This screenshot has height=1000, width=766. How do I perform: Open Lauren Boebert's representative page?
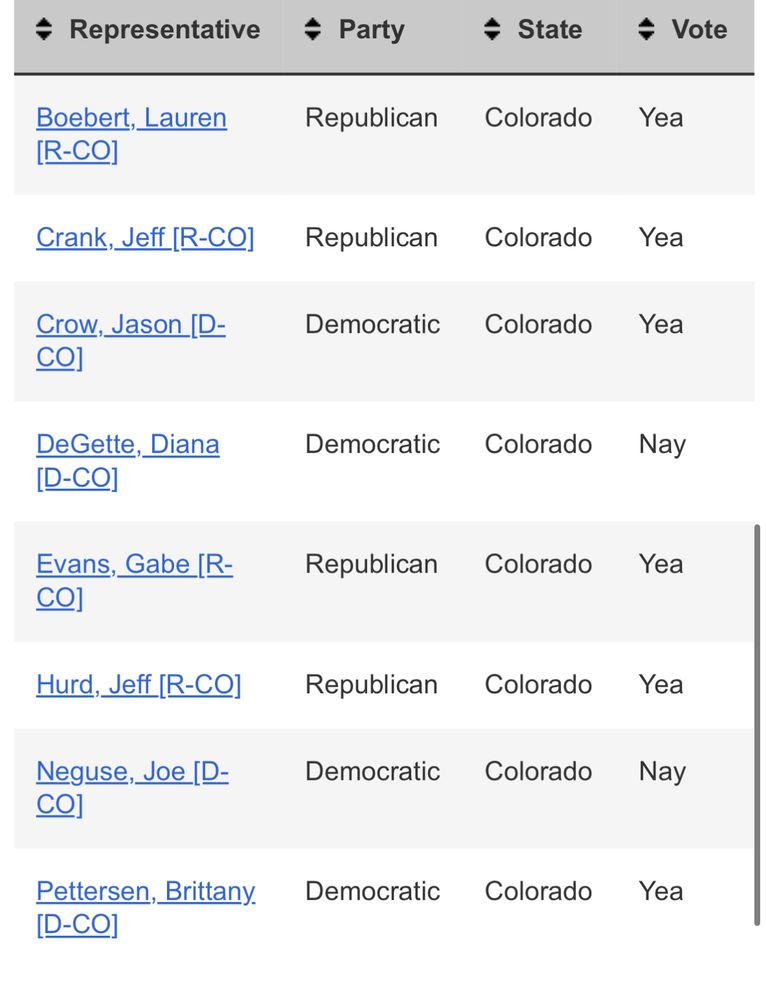pos(131,117)
